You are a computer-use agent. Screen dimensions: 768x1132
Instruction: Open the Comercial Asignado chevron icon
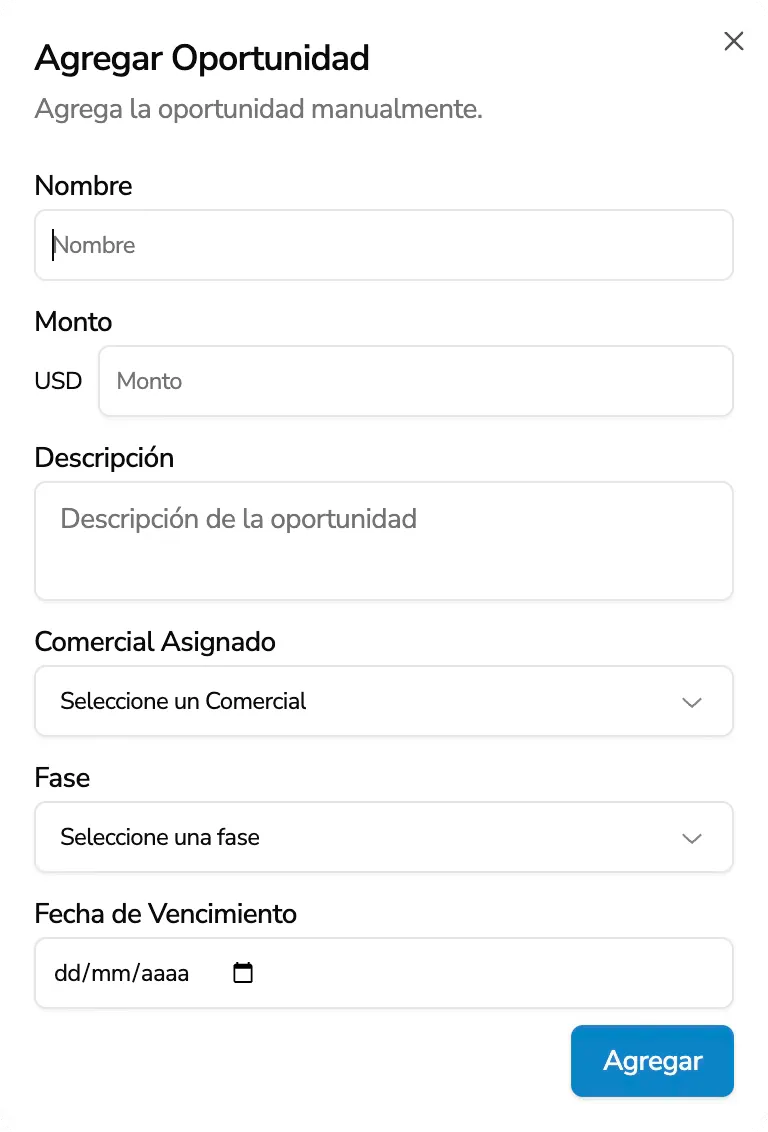[x=691, y=702]
